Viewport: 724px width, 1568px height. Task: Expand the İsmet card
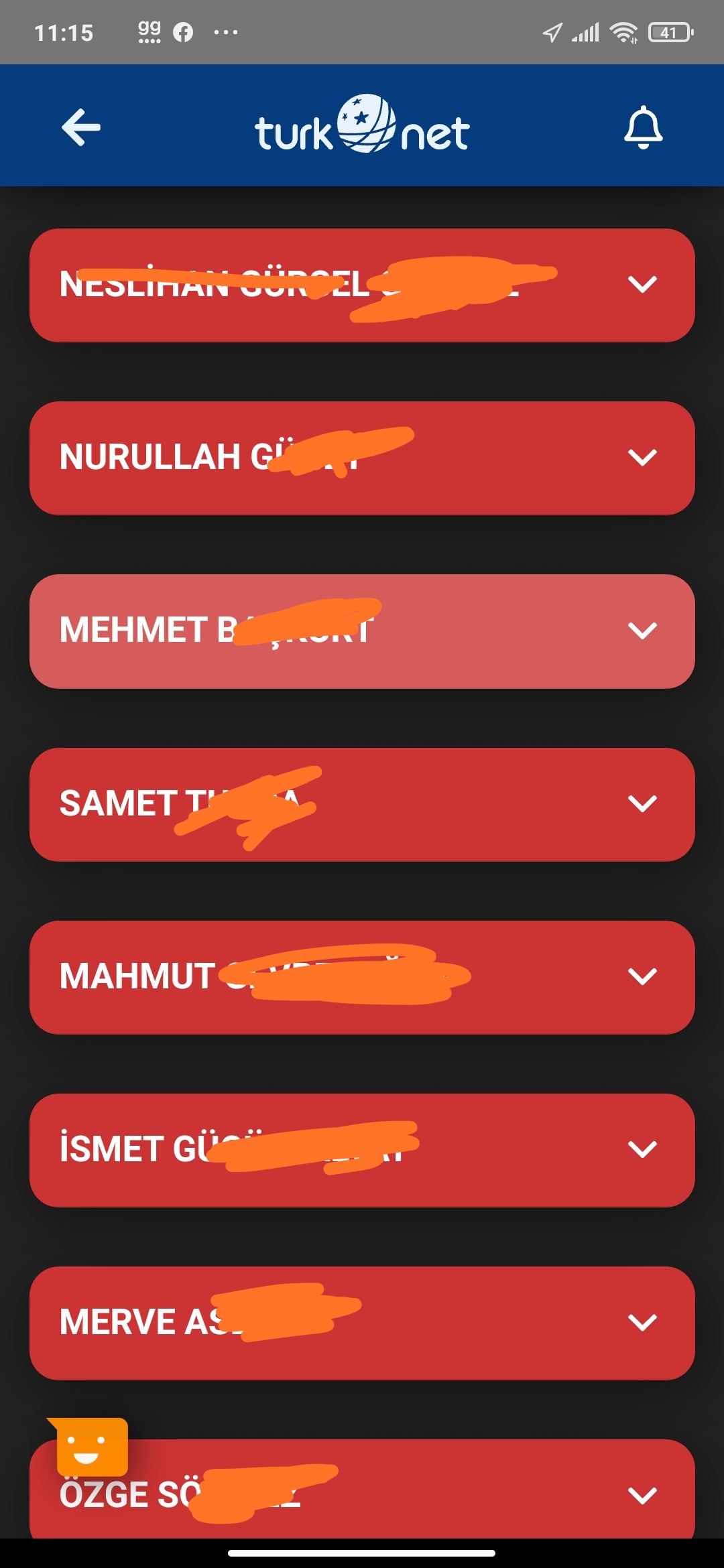pyautogui.click(x=362, y=1150)
